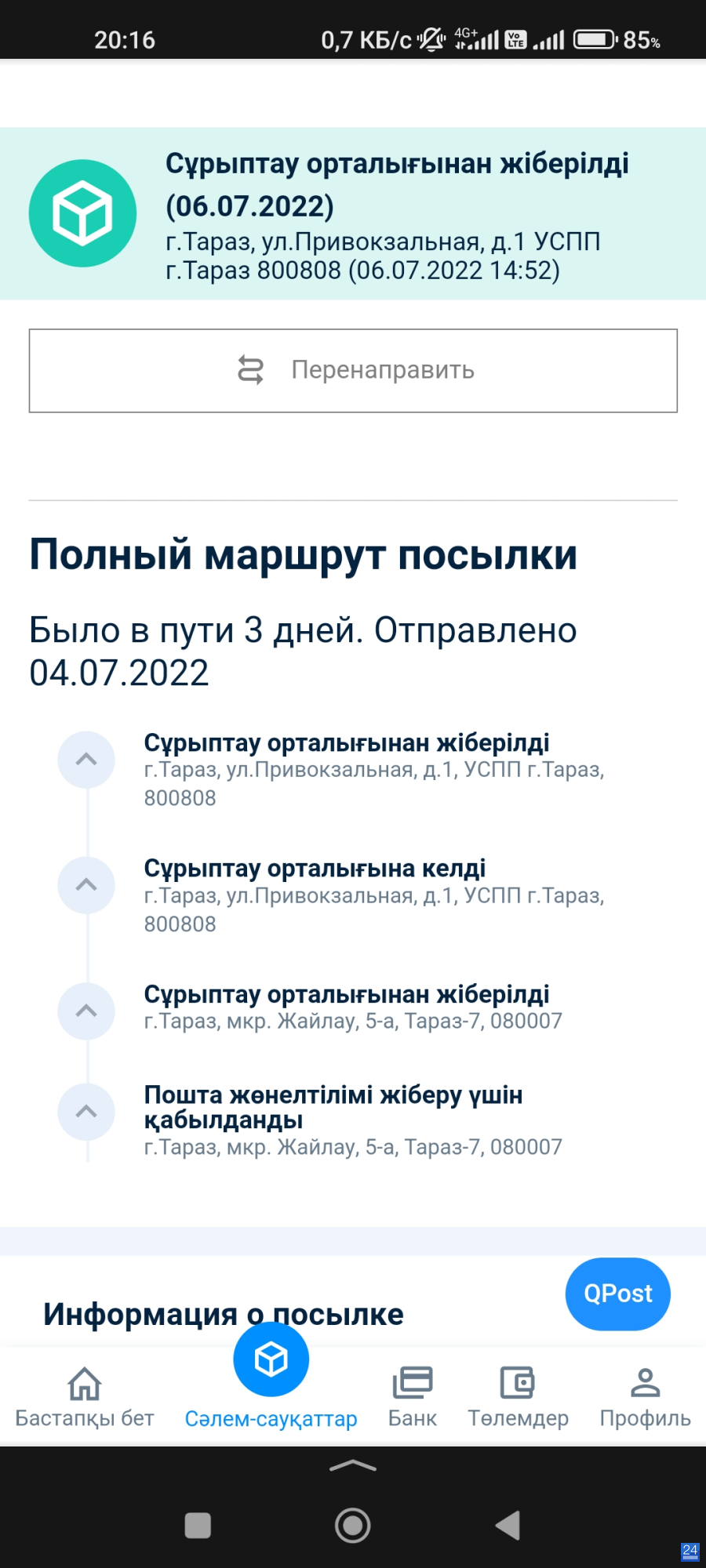Open the Профиль tab
The image size is (706, 1568).
(645, 1397)
